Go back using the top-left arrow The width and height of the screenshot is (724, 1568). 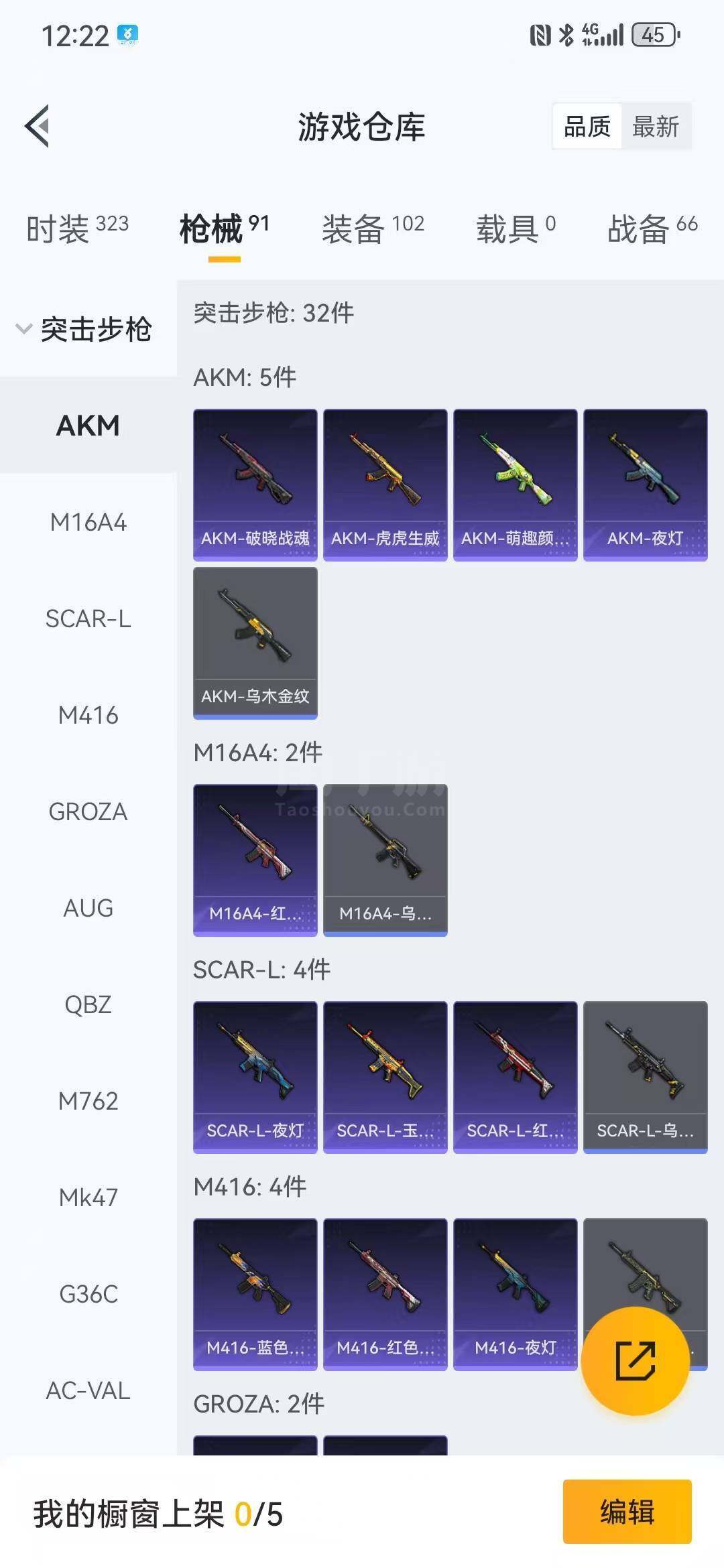38,125
